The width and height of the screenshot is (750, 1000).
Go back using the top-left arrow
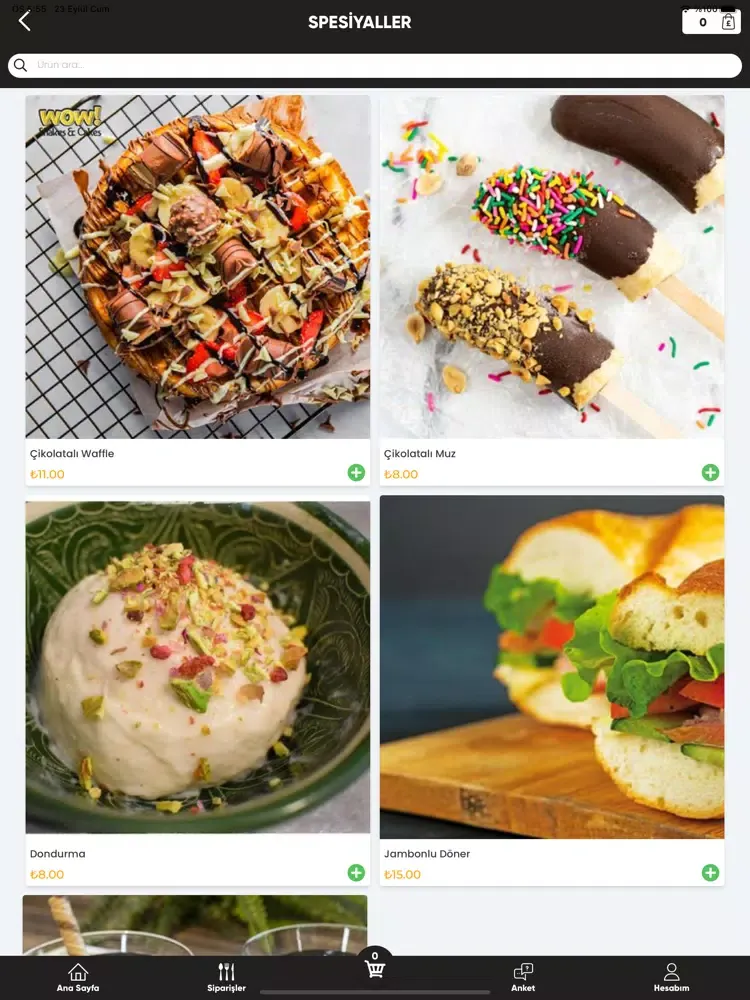(x=25, y=21)
